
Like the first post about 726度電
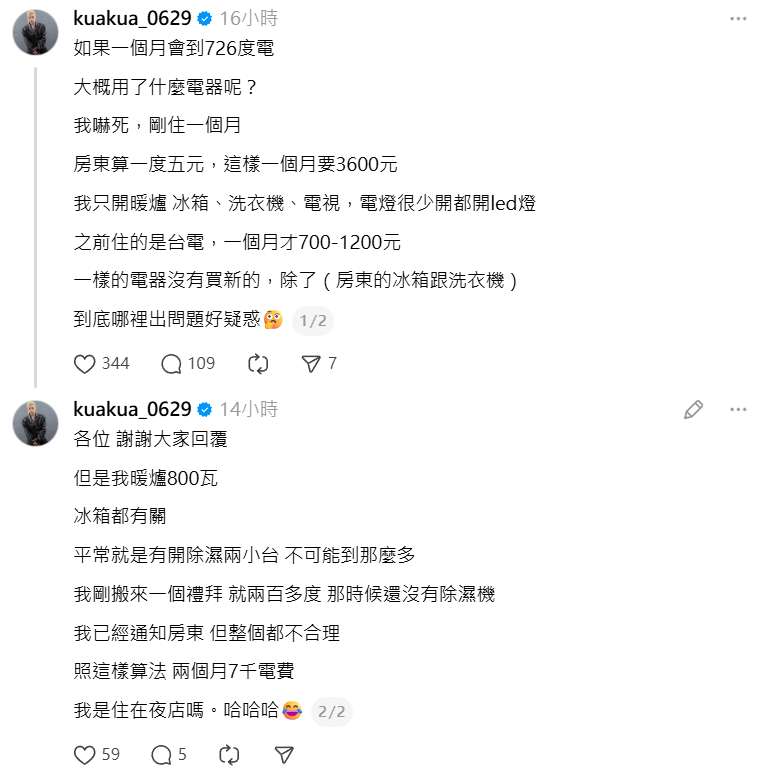click(86, 363)
